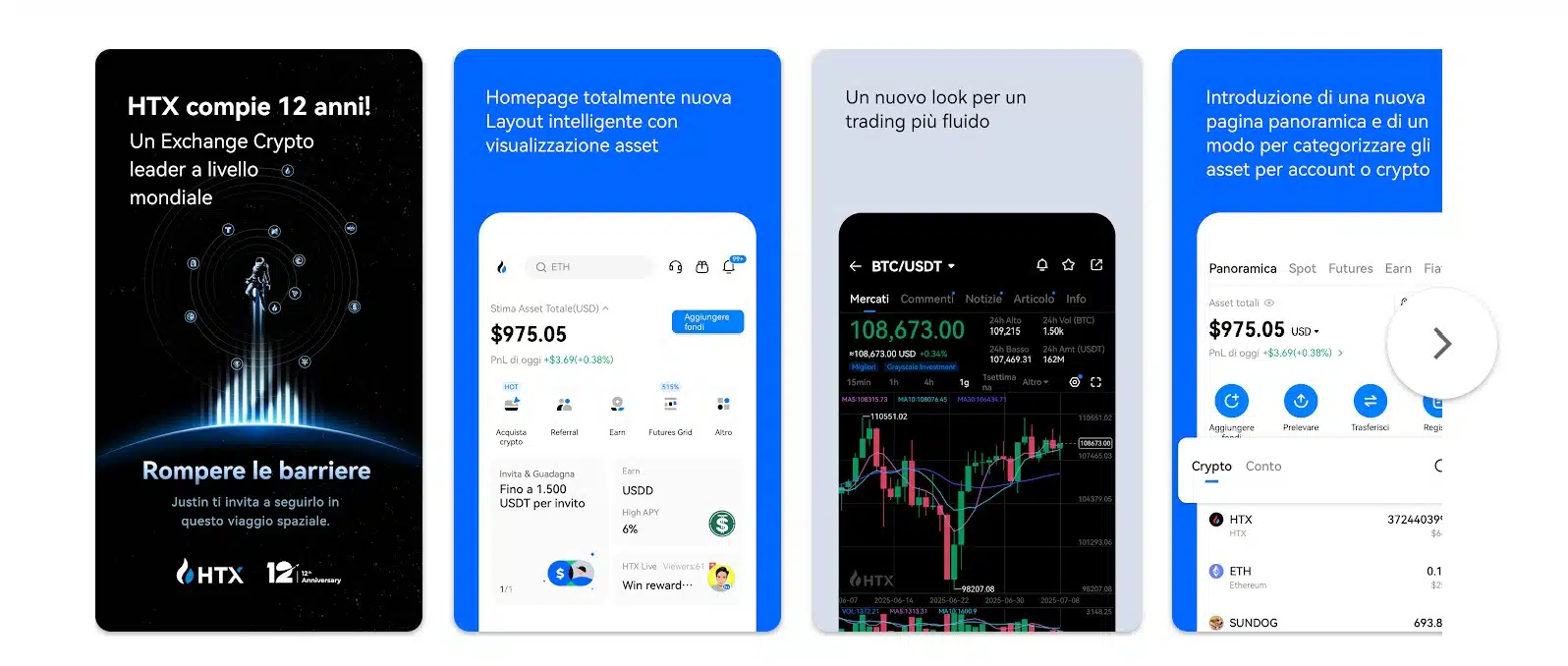Screen dimensions: 1568x666
Task: Show next screenshots with the right arrow
Action: pos(1441,344)
